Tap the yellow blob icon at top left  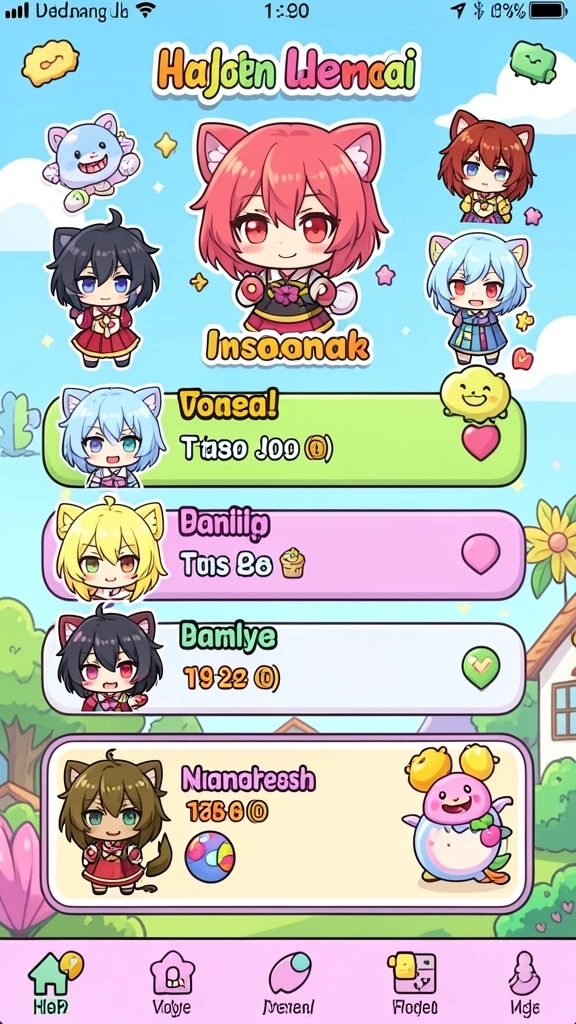(50, 63)
